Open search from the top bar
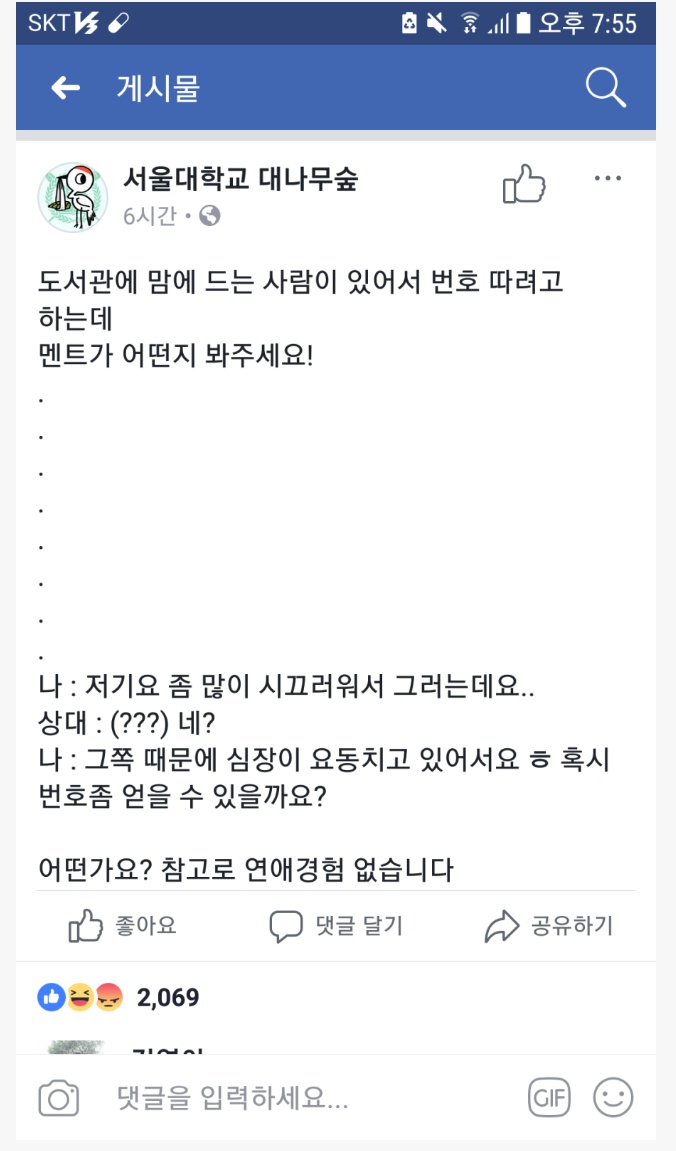This screenshot has width=676, height=1151. (x=605, y=88)
